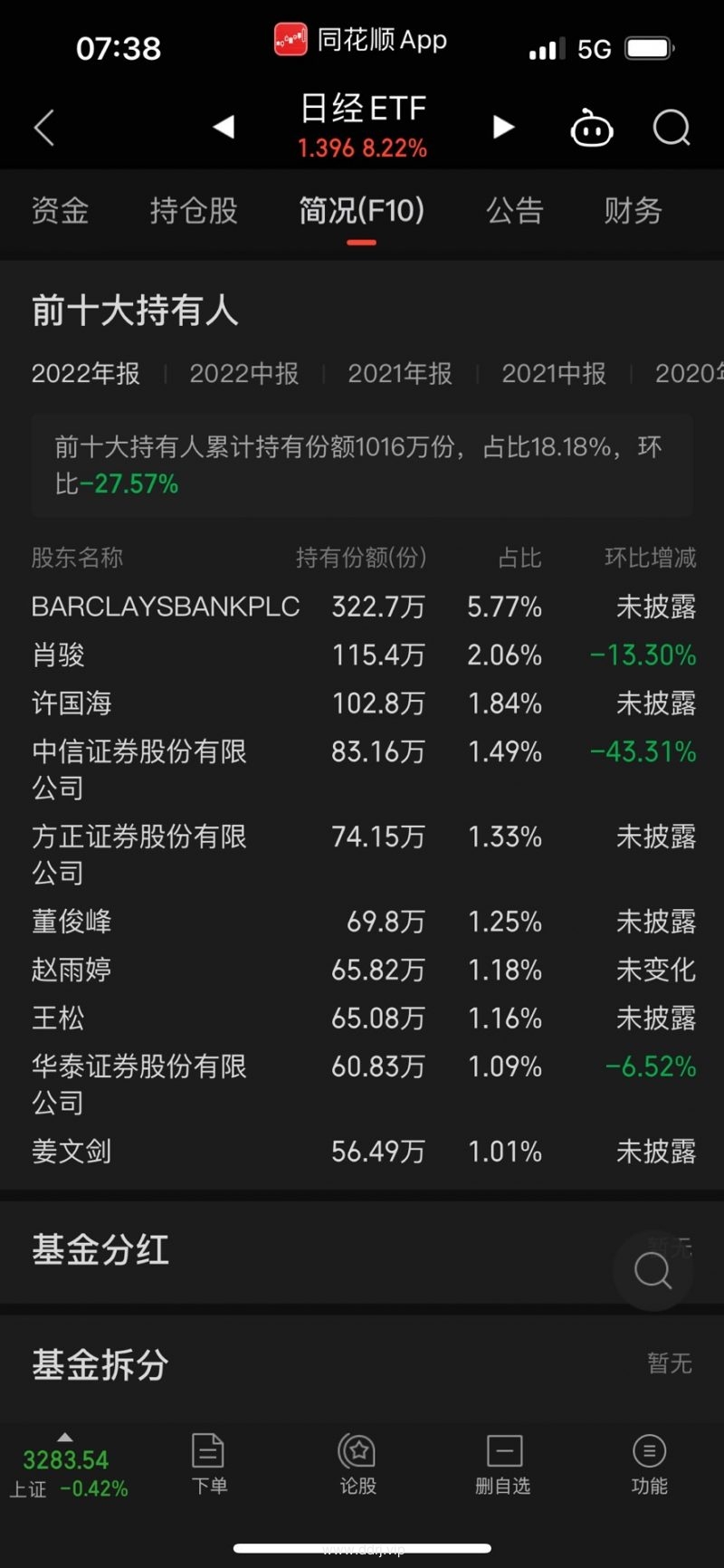Tap the floating search button
The image size is (724, 1568).
(x=653, y=1270)
